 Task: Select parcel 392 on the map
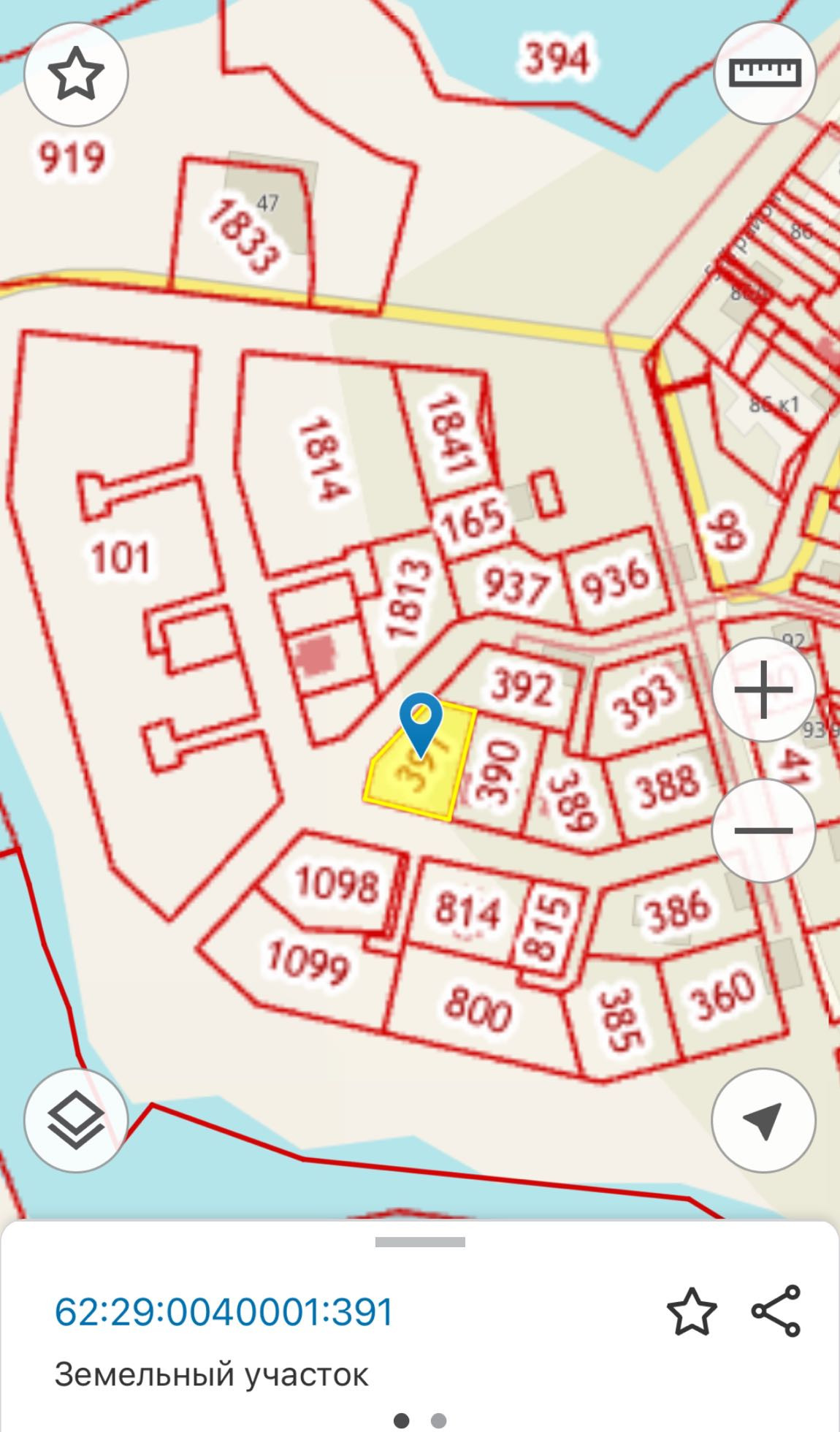click(x=521, y=687)
